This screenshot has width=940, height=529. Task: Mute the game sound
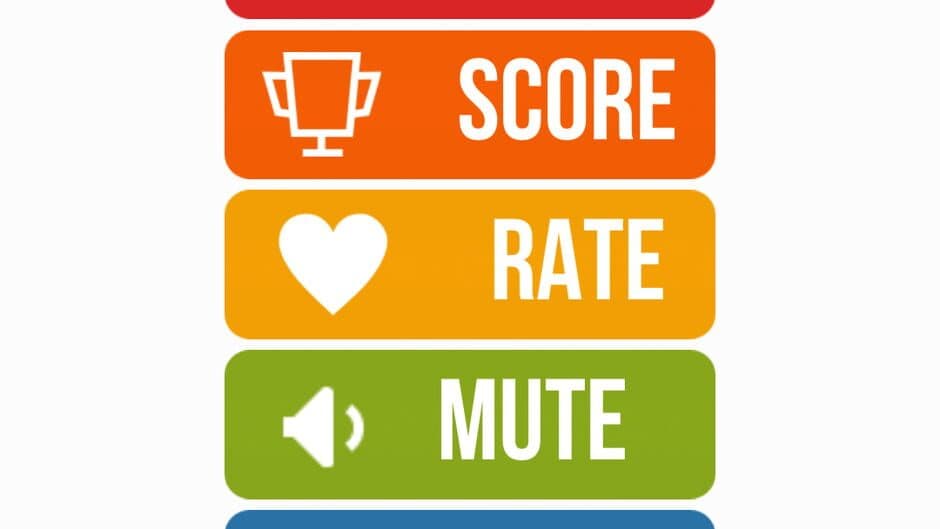(x=469, y=424)
